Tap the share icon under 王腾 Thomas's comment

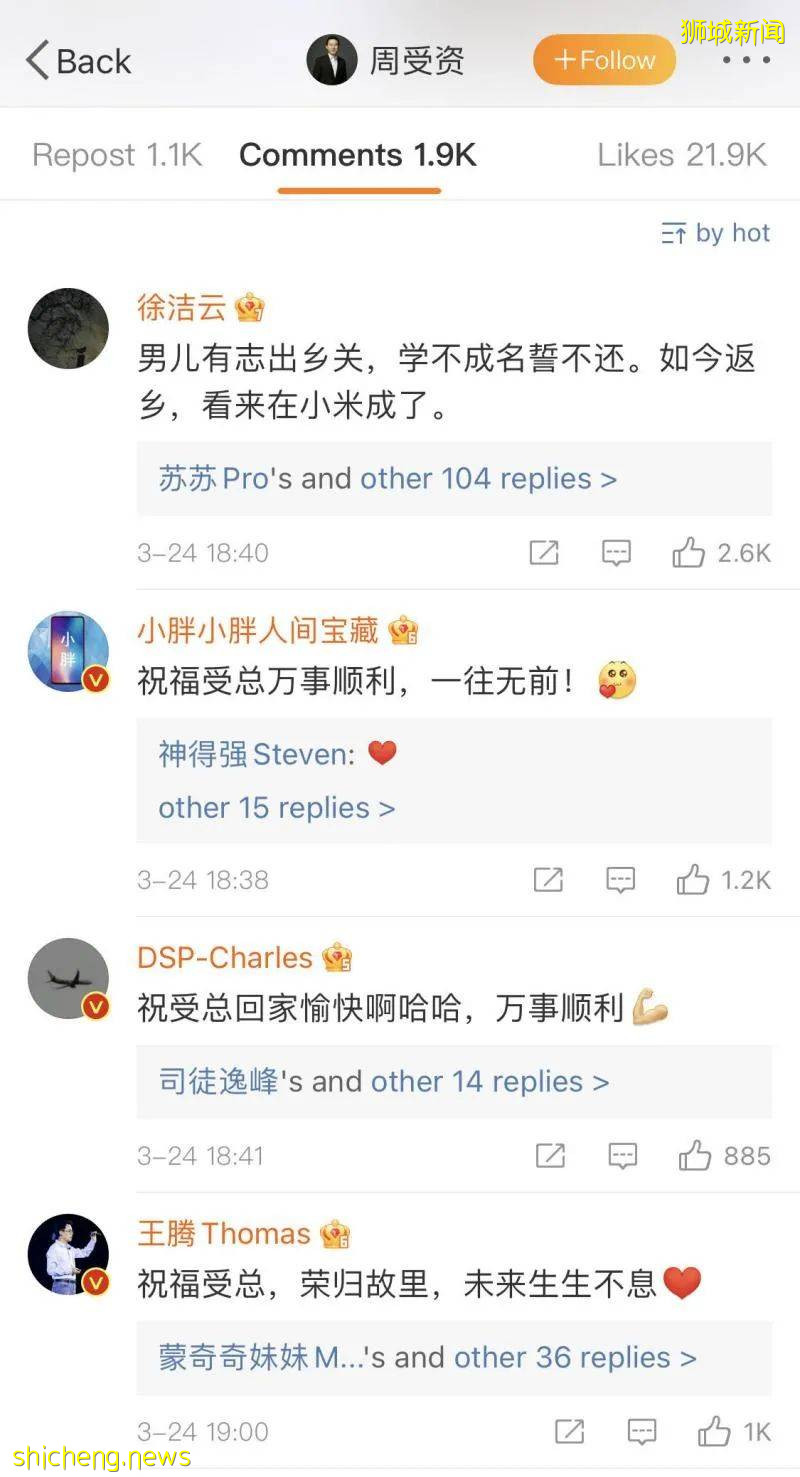[x=568, y=1432]
